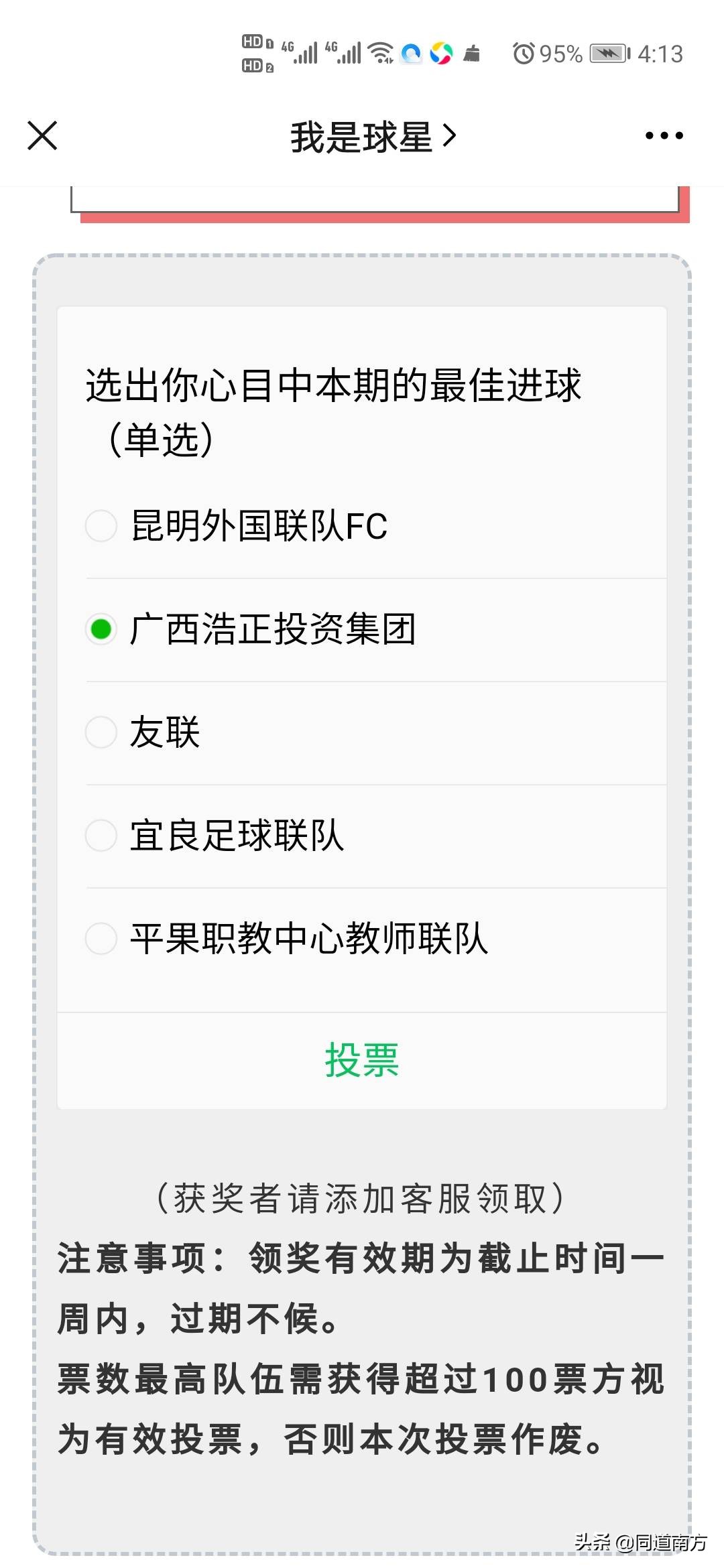Screen dimensions: 724x1568
Task: Tap the 4:13 clock time
Action: pyautogui.click(x=659, y=54)
